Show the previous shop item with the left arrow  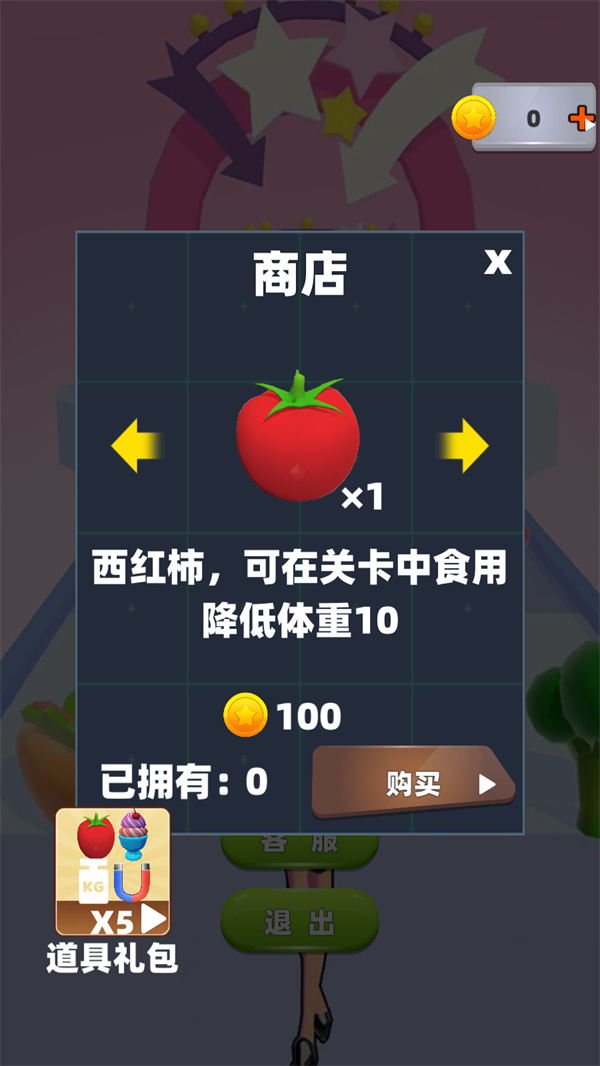click(137, 446)
